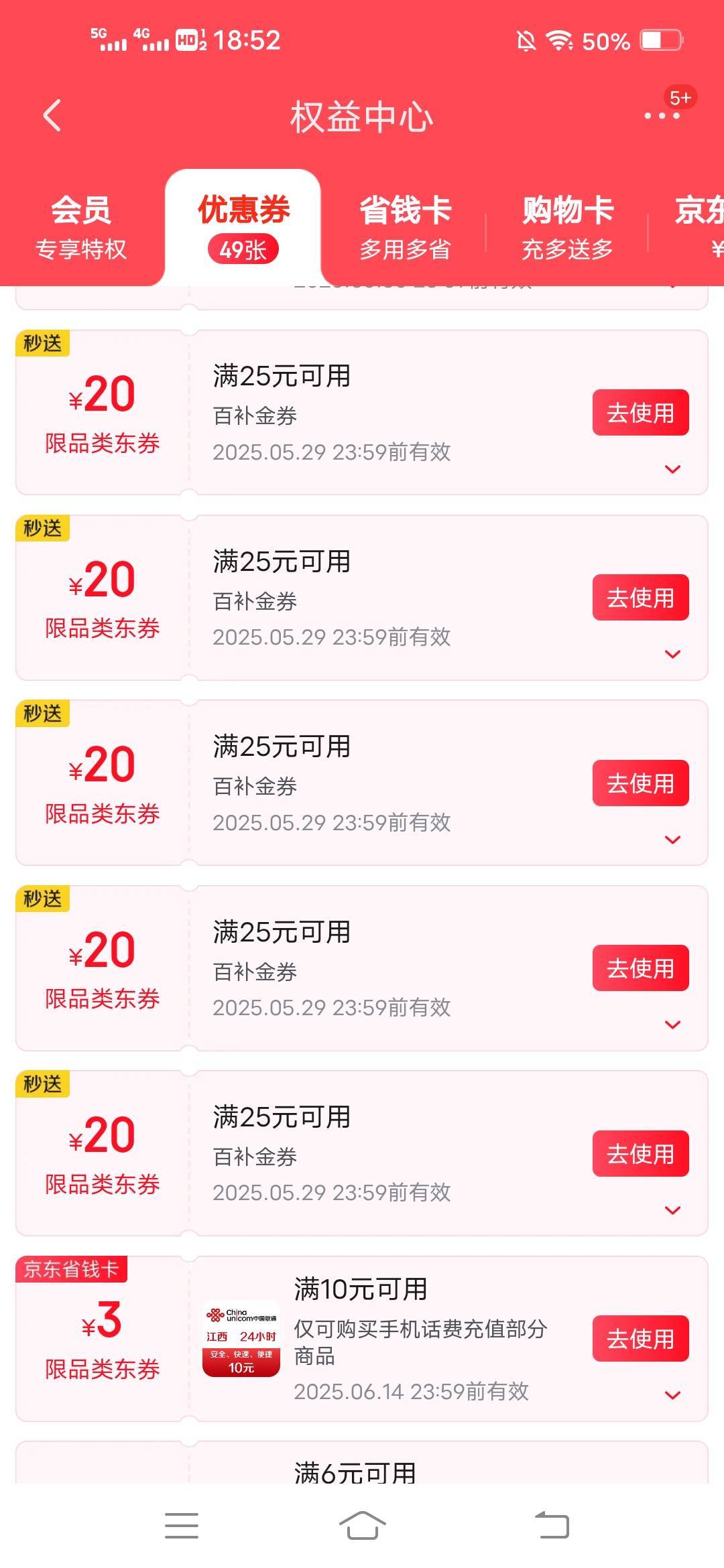Open the 京东省钱卡 ¥3 coupon card
The width and height of the screenshot is (724, 1568).
pyautogui.click(x=362, y=1338)
